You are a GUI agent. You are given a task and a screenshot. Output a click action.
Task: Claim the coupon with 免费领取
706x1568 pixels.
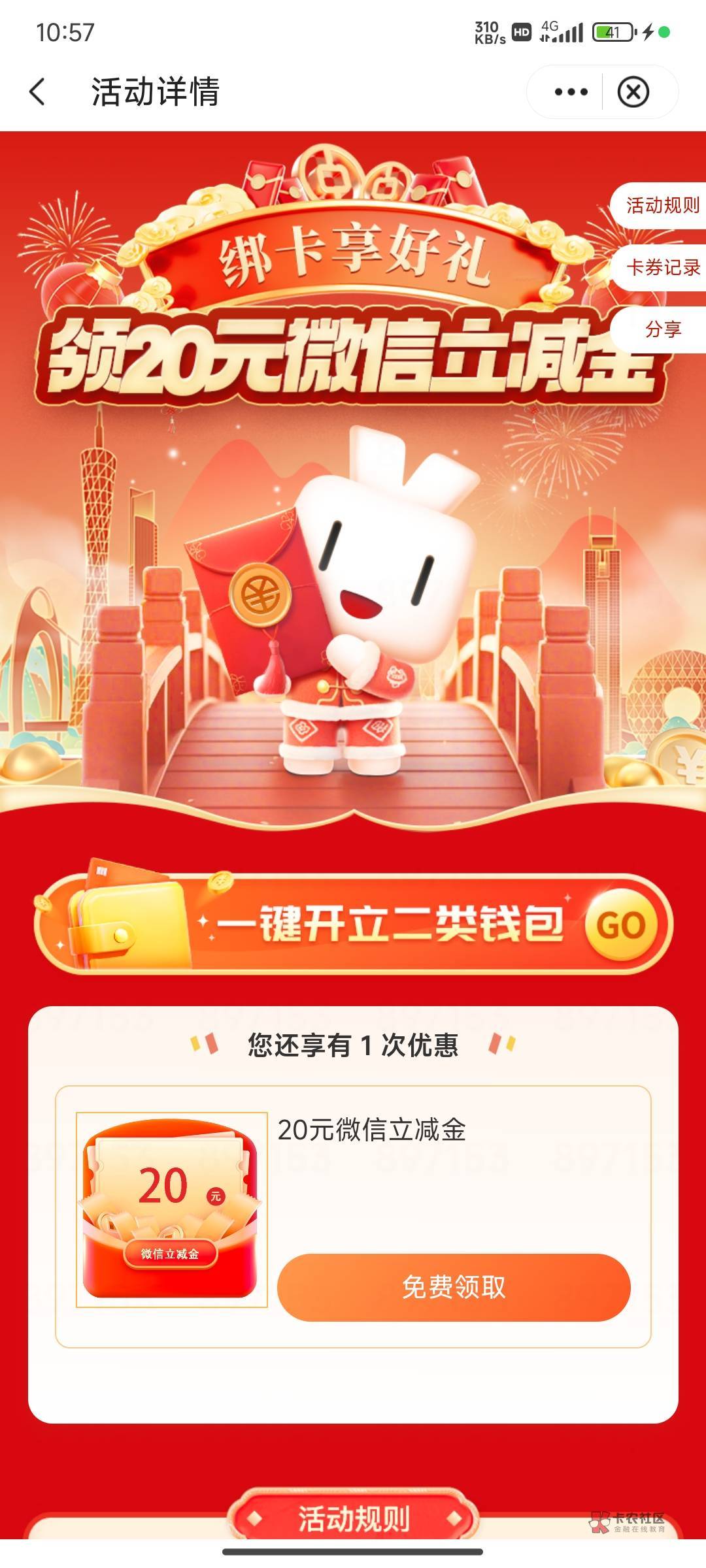454,1287
